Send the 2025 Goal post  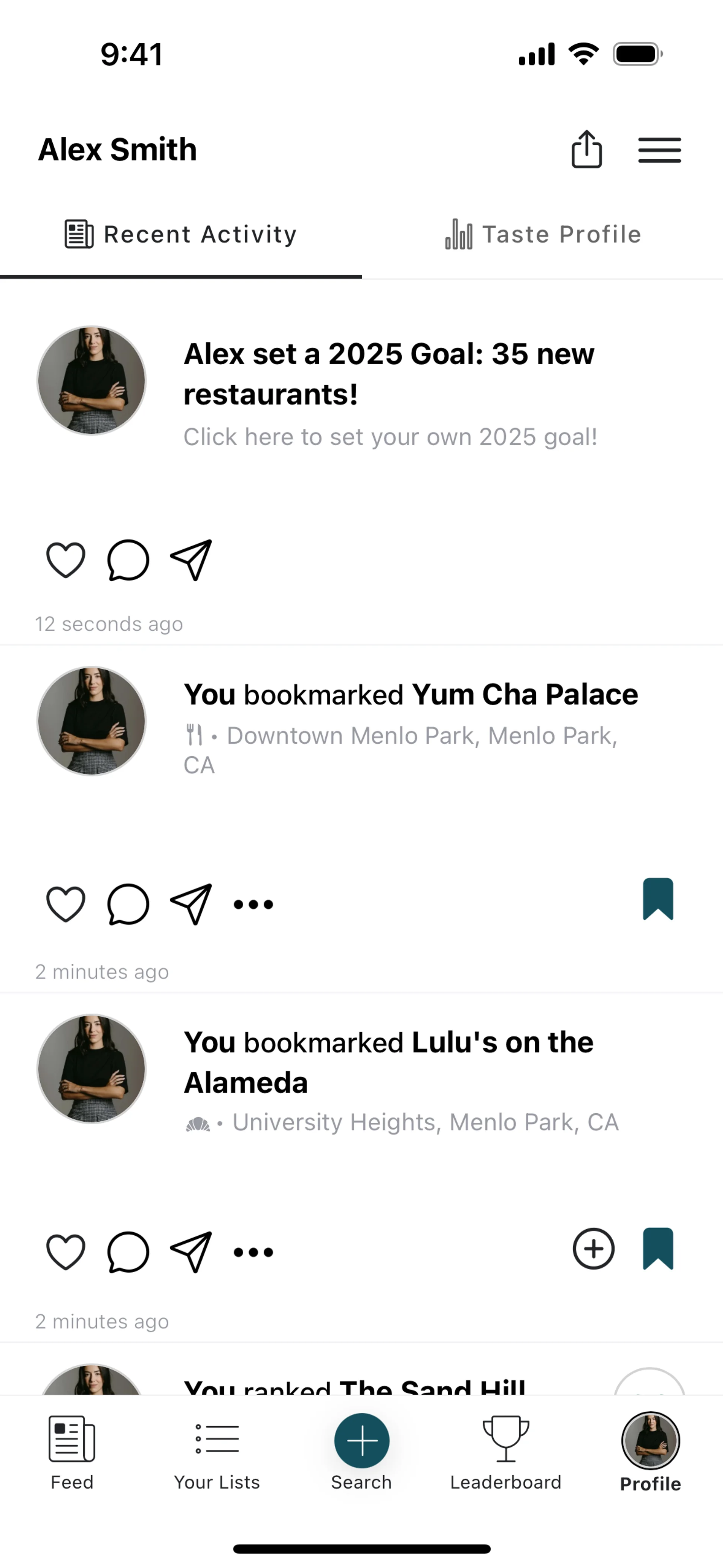[x=191, y=560]
